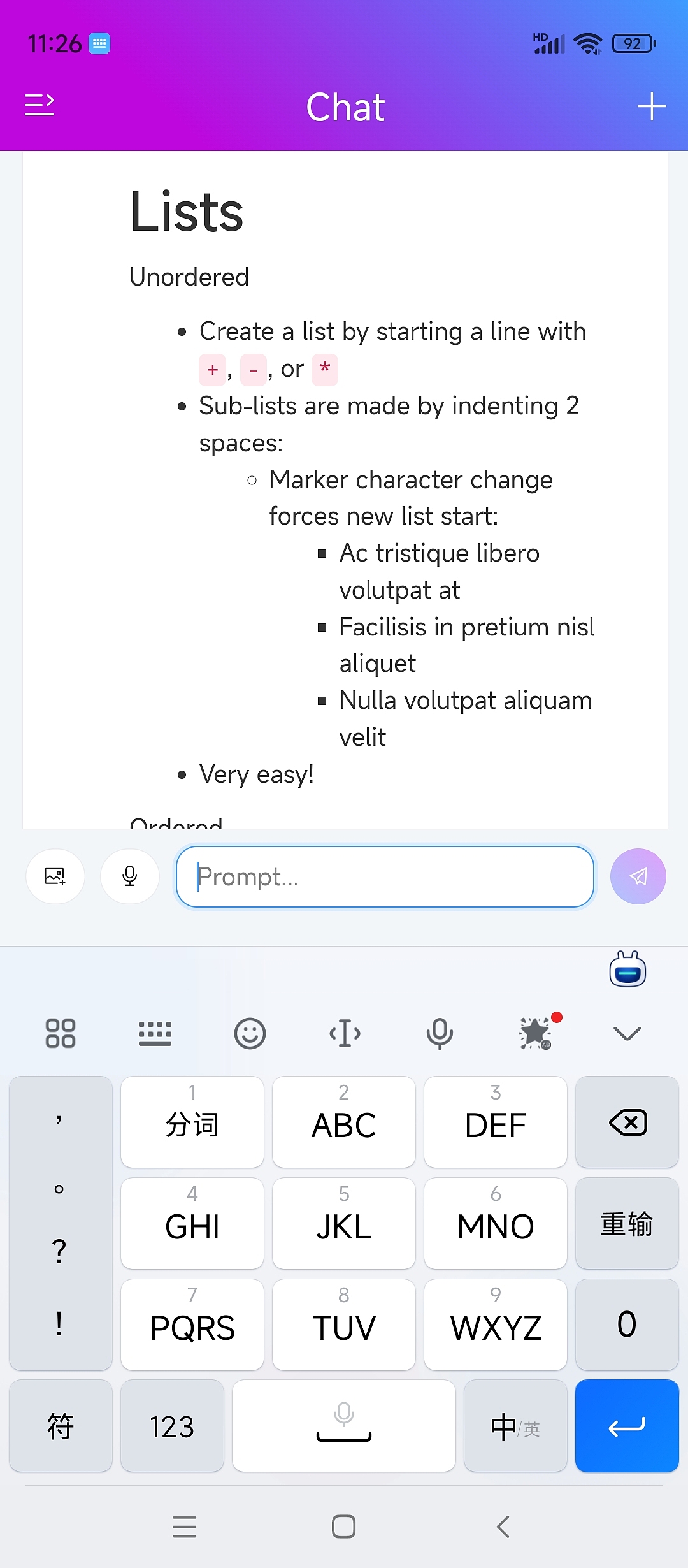Send the message with the paper plane icon
688x1568 pixels.
click(x=638, y=876)
